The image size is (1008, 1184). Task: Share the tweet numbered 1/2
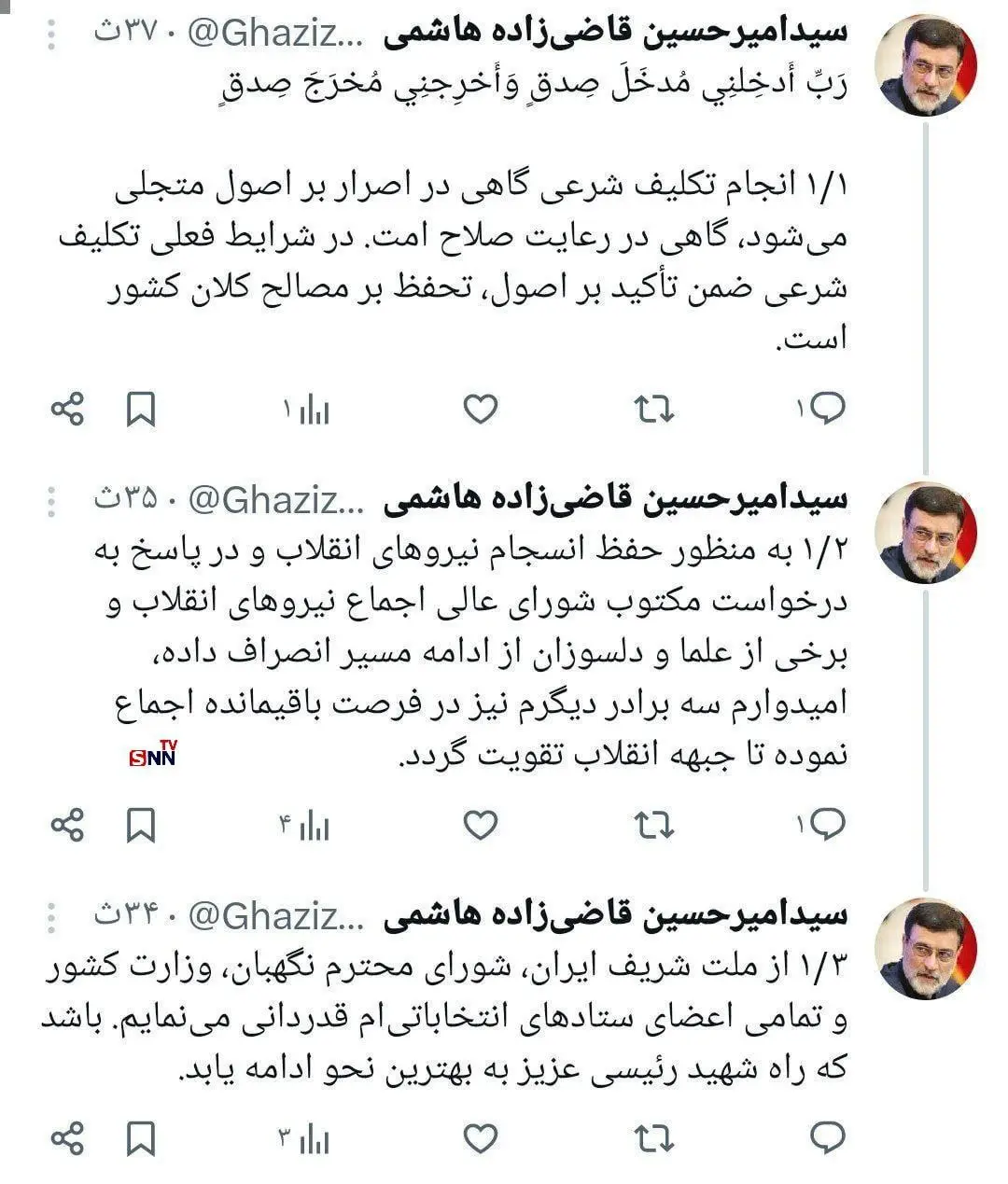[67, 825]
